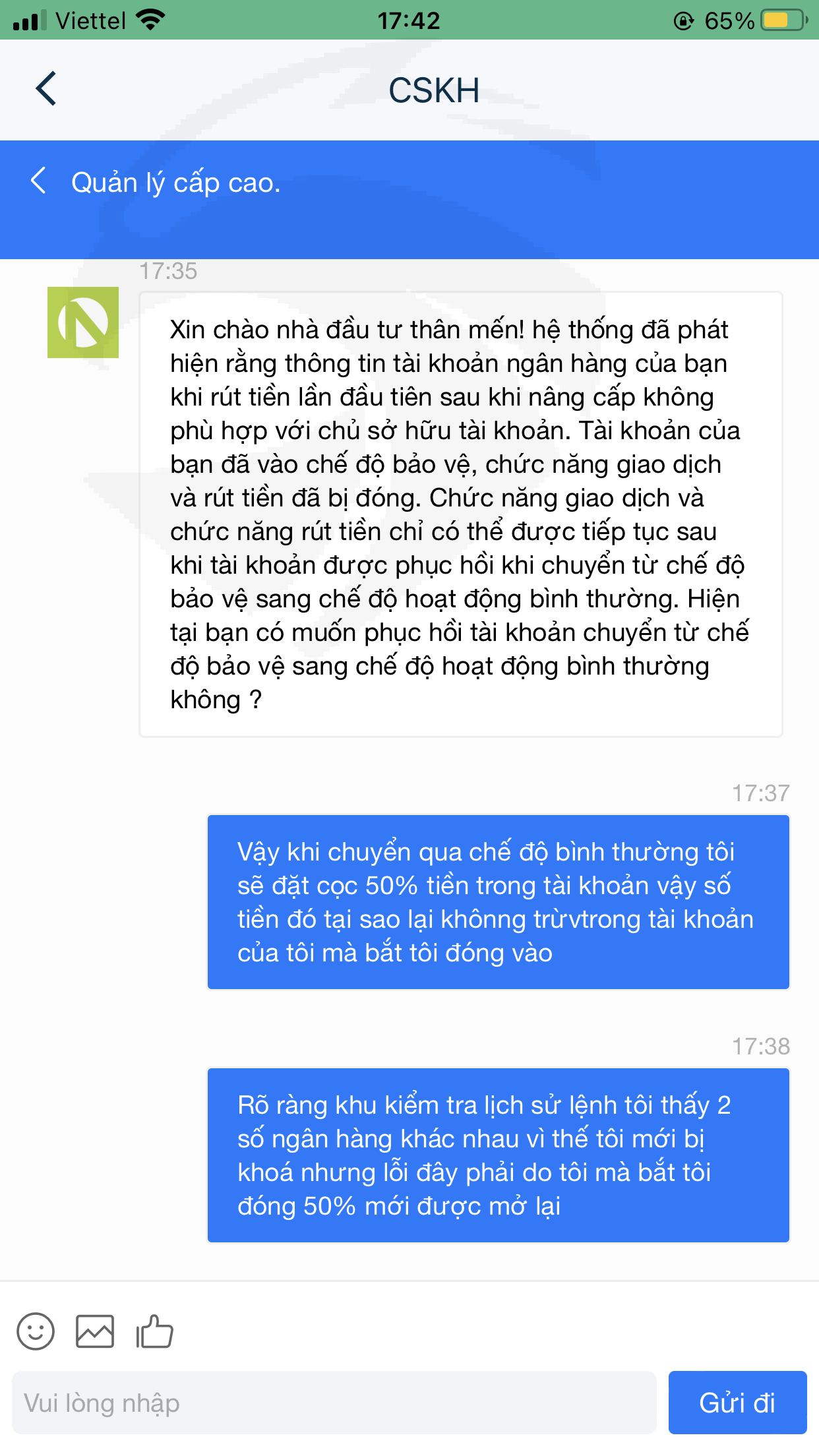Tap the back chevron beside Quản lý cấp cao

pyautogui.click(x=38, y=181)
